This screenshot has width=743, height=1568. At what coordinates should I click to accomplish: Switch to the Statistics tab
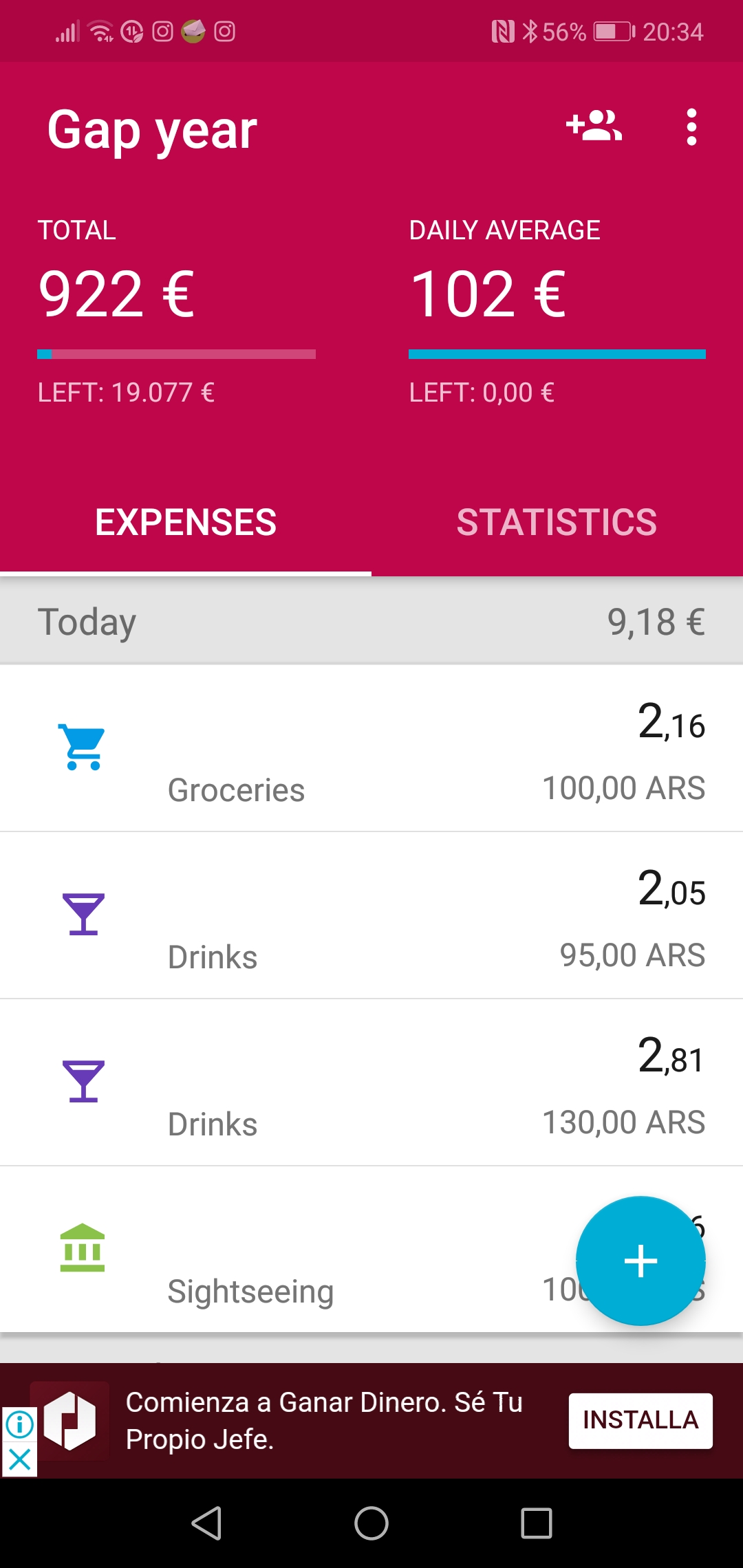(557, 523)
